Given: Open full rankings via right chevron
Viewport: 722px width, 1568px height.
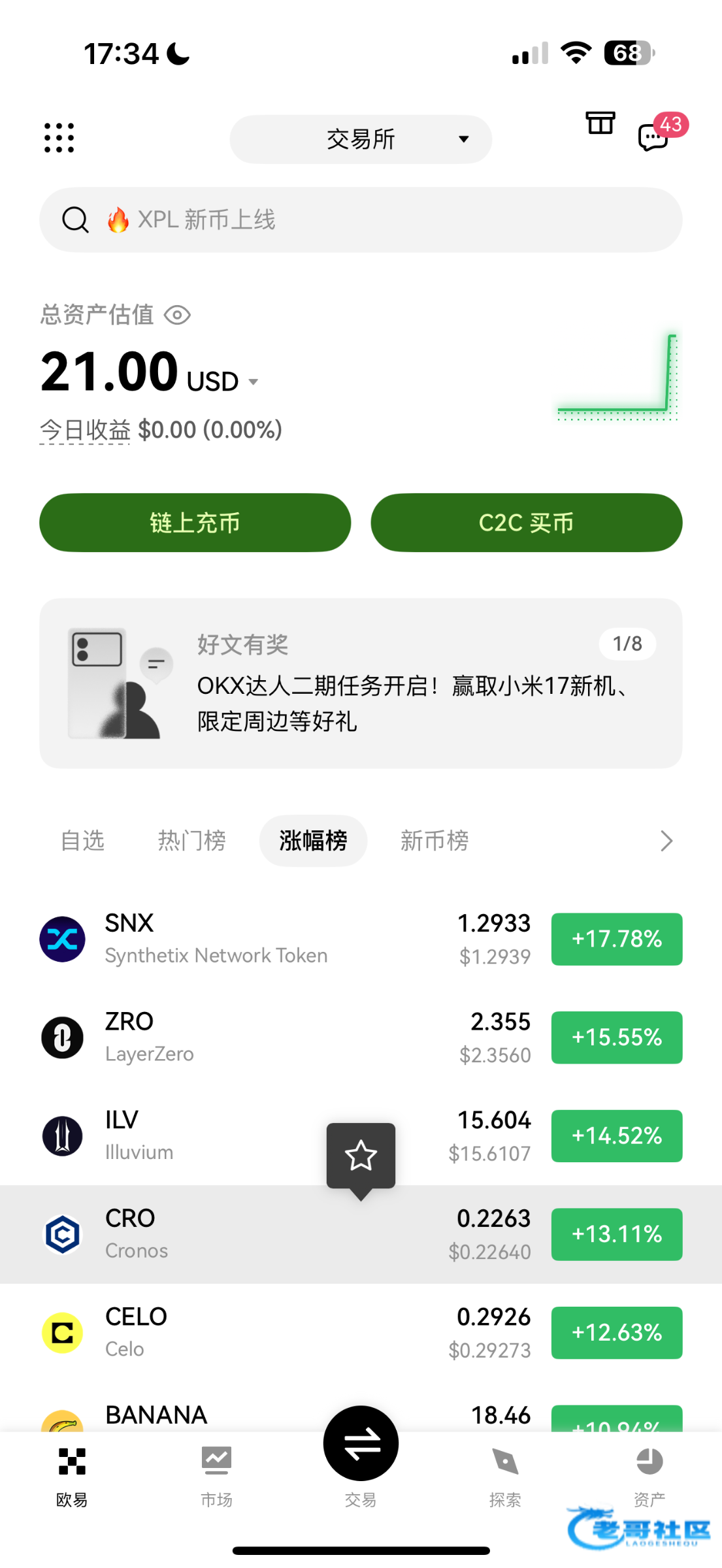Looking at the screenshot, I should click(666, 841).
